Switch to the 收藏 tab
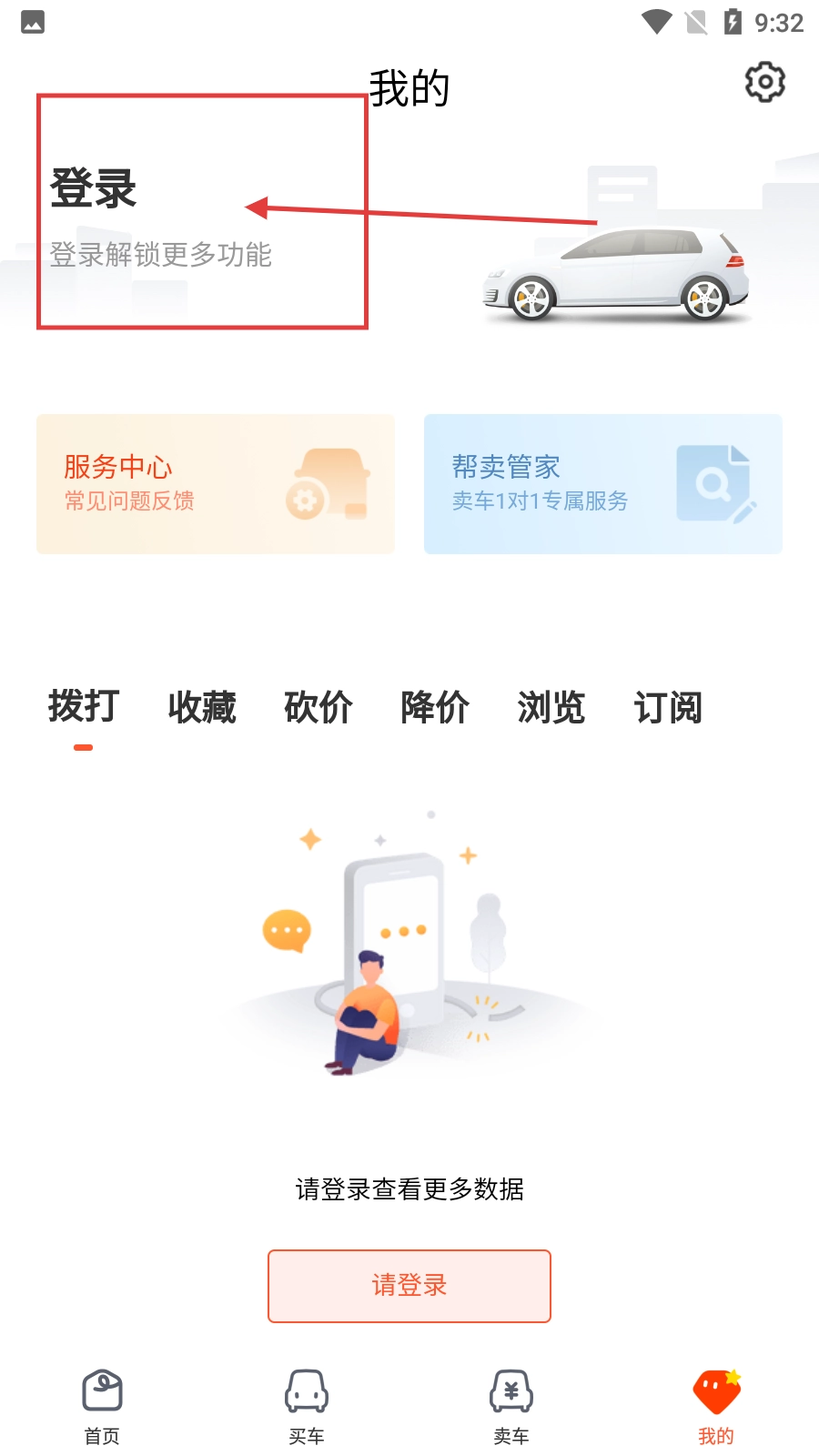The width and height of the screenshot is (819, 1456). coord(201,707)
